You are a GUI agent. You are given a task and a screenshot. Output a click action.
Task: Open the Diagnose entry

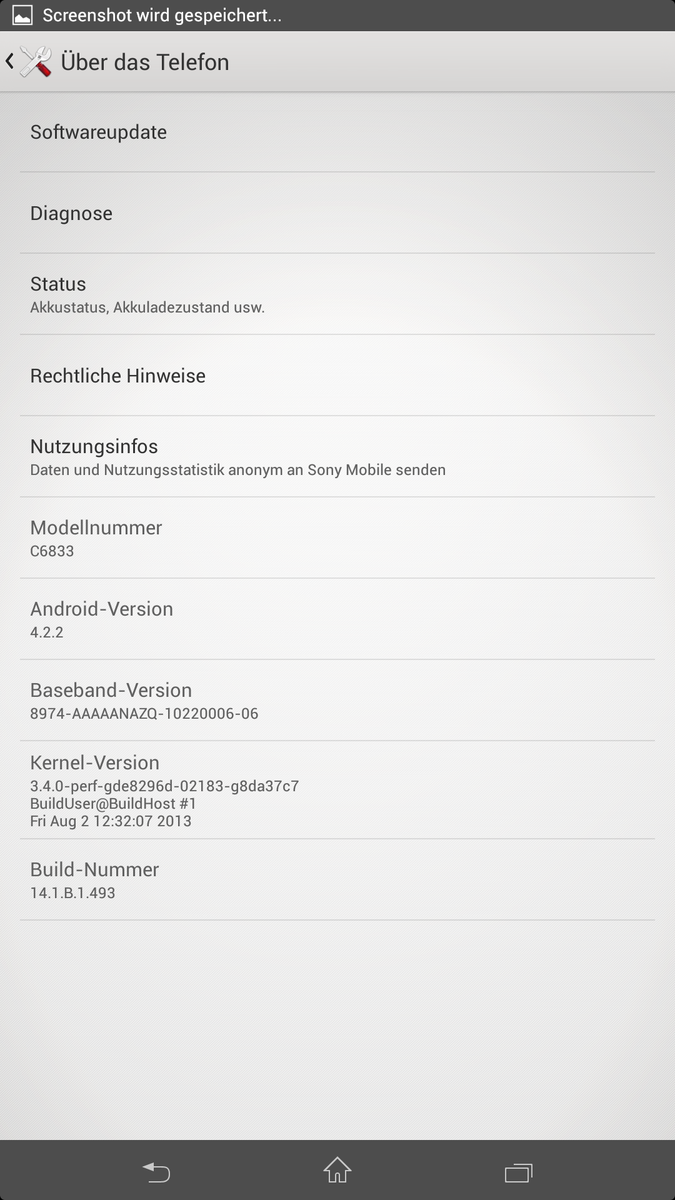(x=337, y=213)
